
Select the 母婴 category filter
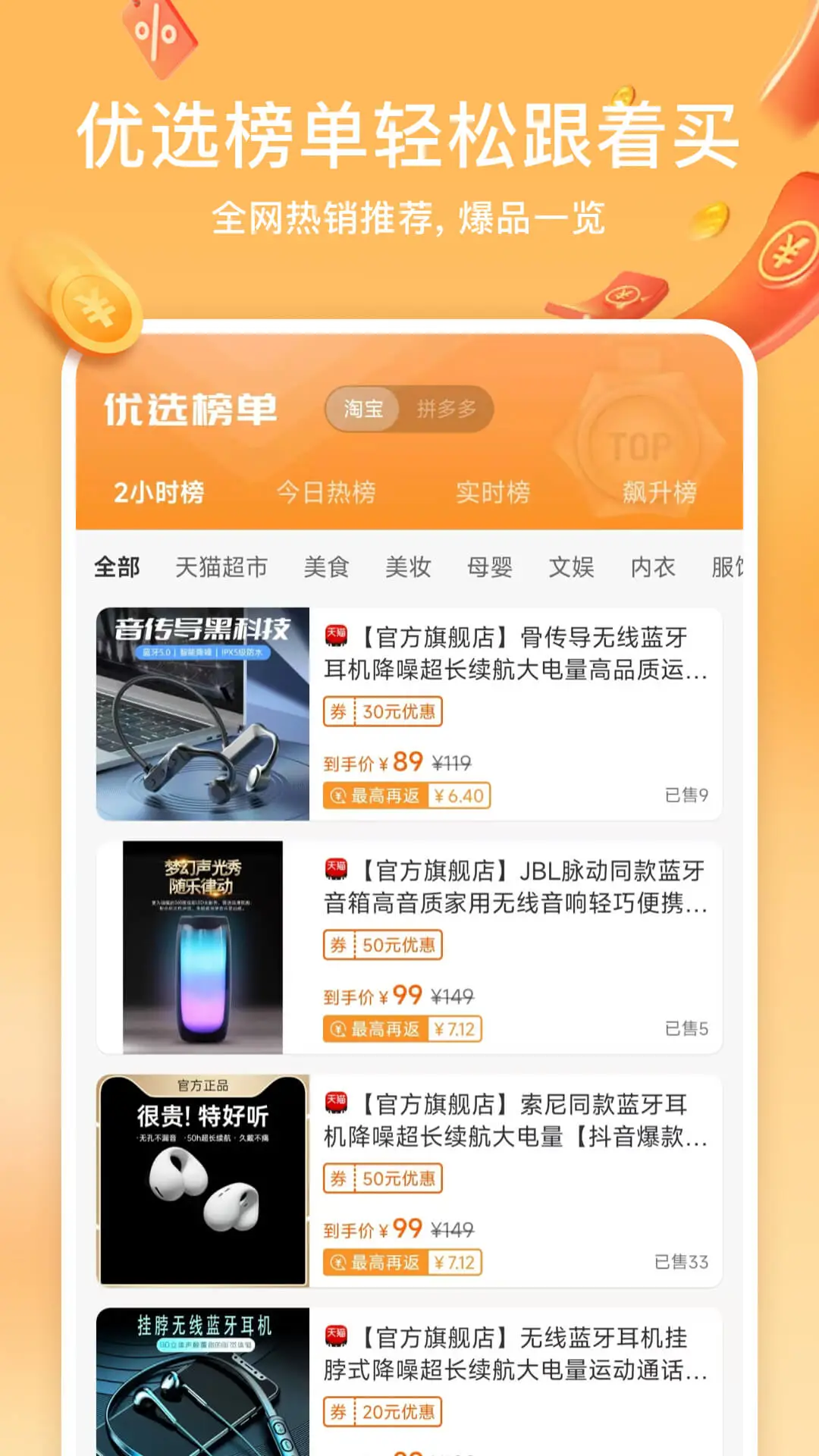[x=489, y=566]
